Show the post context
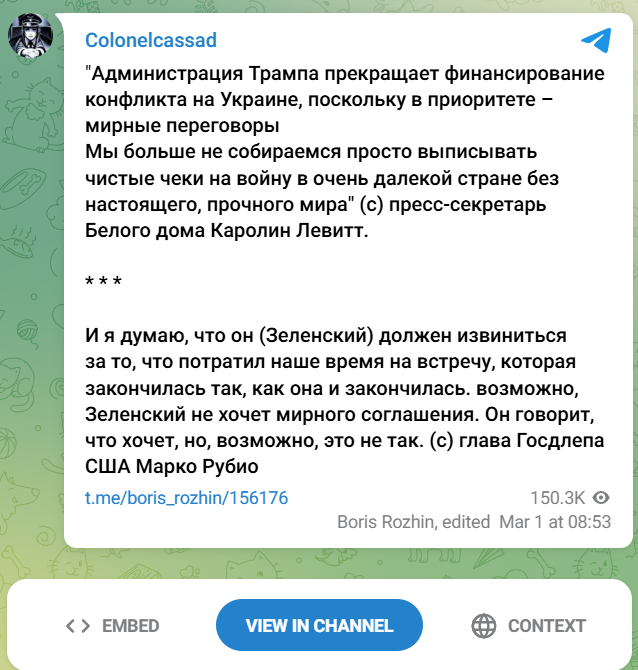The height and width of the screenshot is (670, 638). pyautogui.click(x=528, y=626)
